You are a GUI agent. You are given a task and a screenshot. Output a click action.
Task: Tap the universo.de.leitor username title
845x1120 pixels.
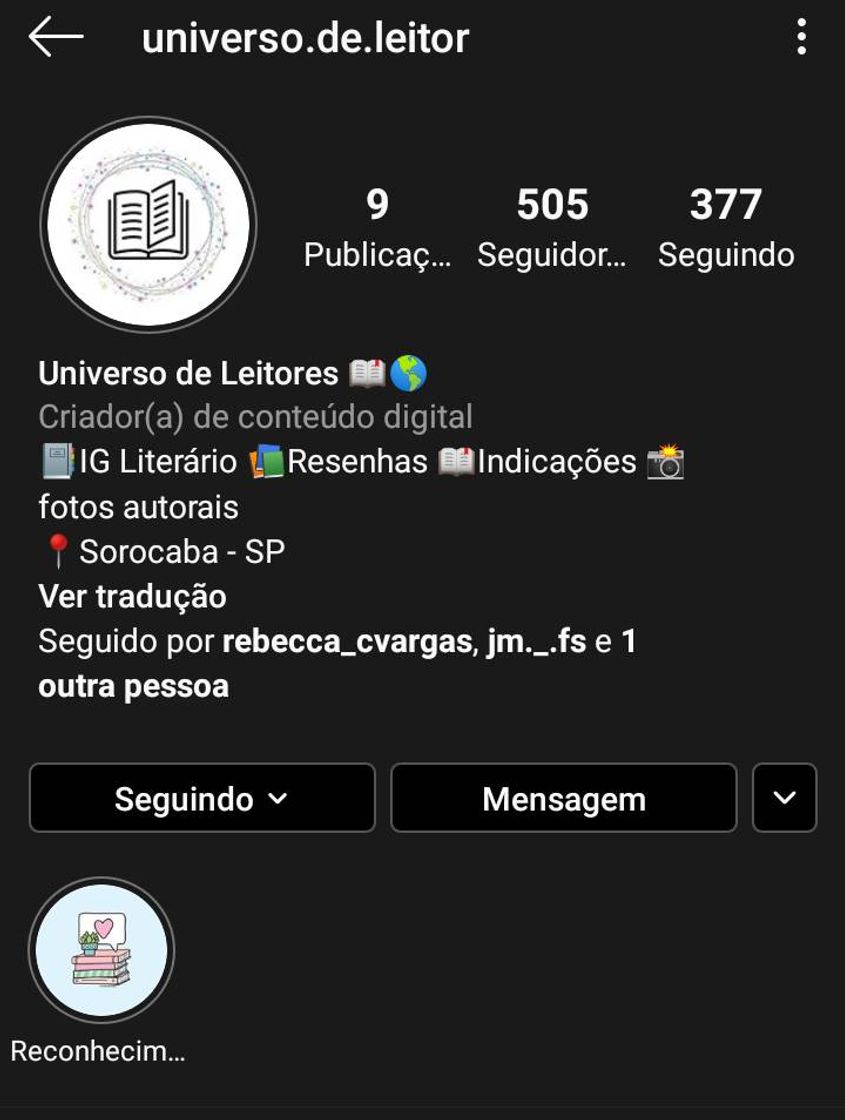[305, 38]
